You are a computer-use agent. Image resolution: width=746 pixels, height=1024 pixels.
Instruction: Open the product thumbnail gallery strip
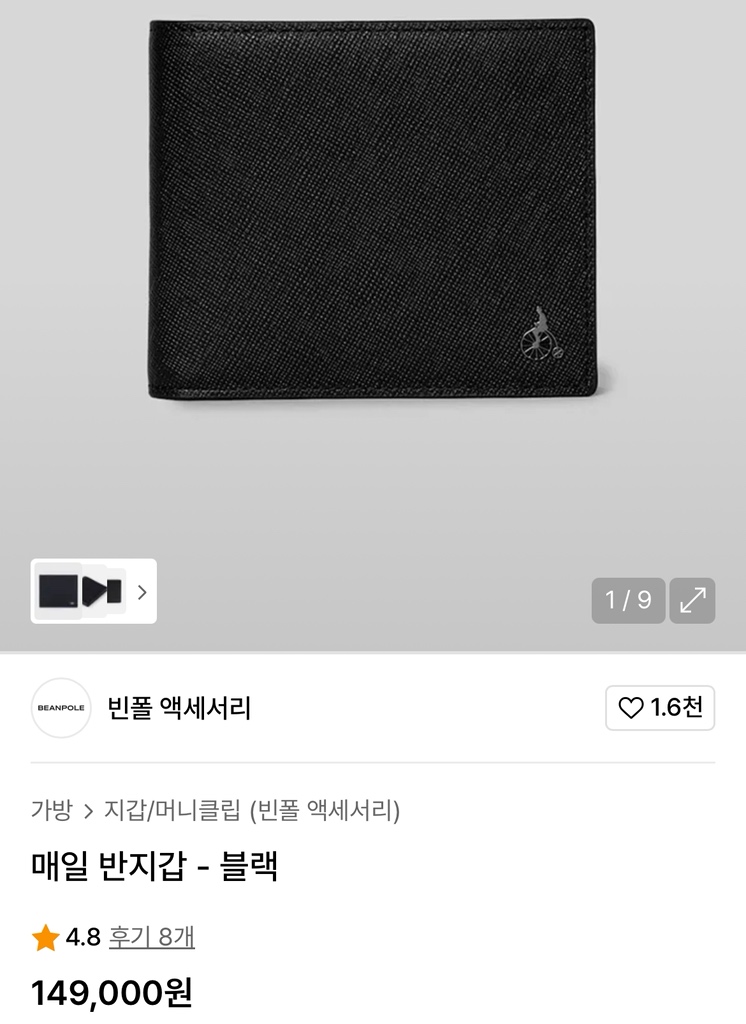(93, 591)
